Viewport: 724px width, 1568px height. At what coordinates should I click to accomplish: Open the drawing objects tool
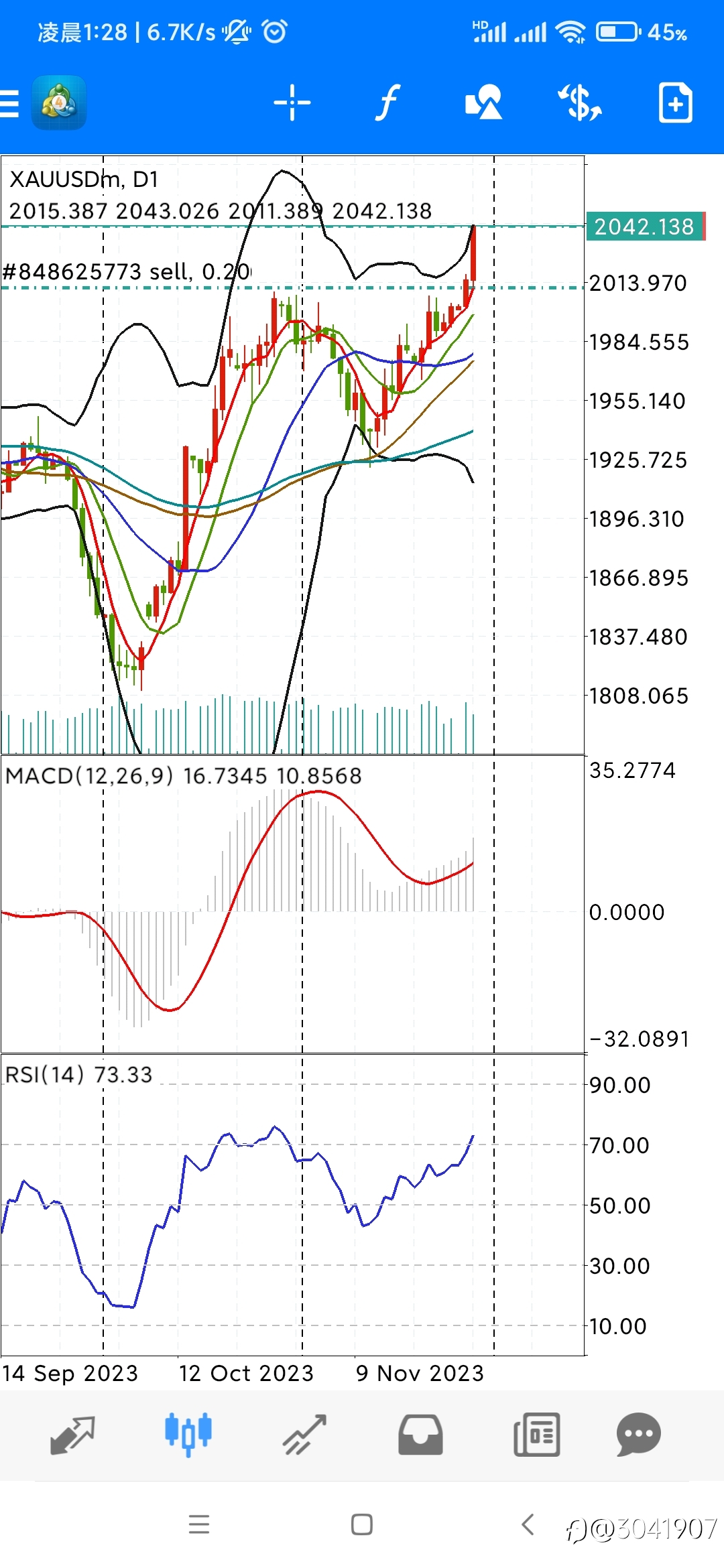[483, 103]
